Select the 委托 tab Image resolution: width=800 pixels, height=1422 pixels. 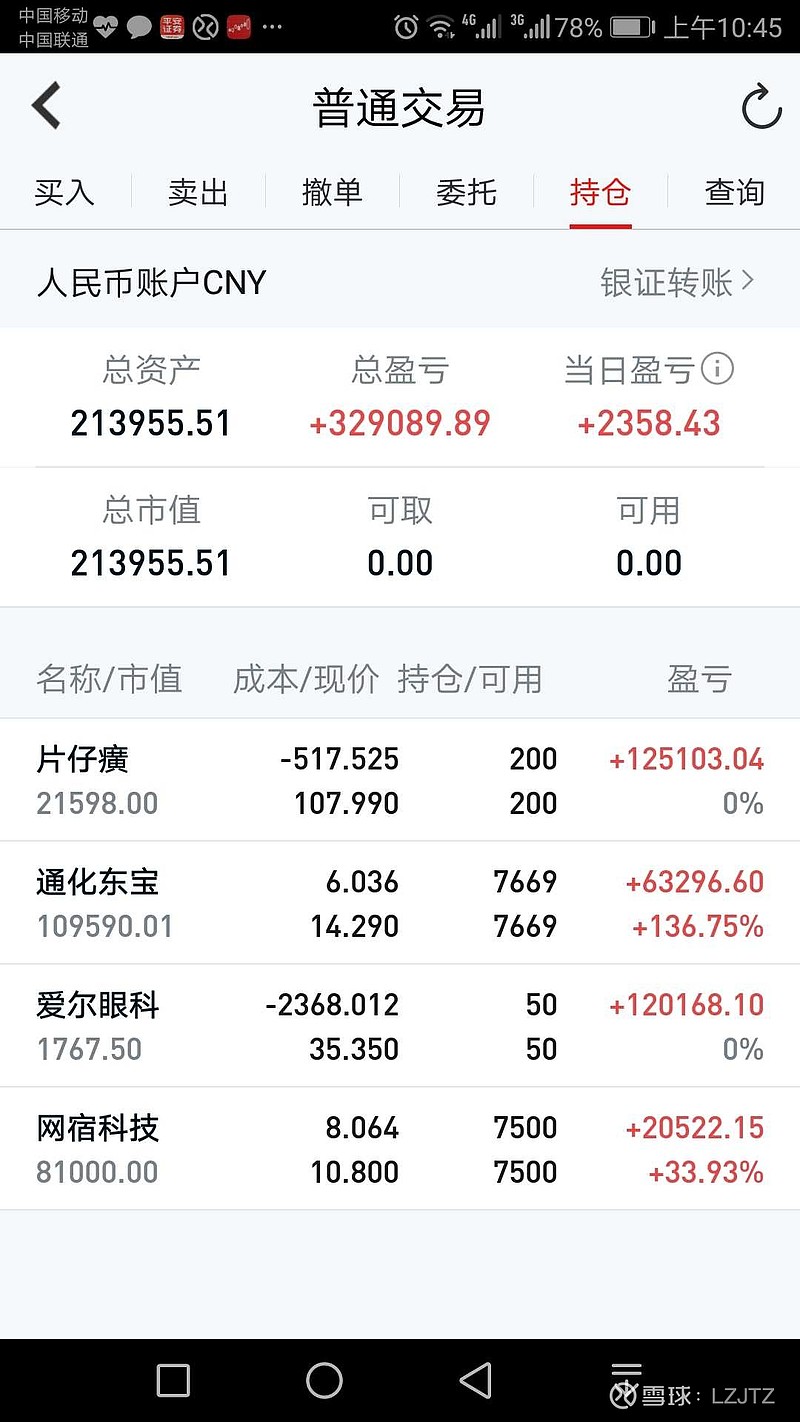click(466, 192)
